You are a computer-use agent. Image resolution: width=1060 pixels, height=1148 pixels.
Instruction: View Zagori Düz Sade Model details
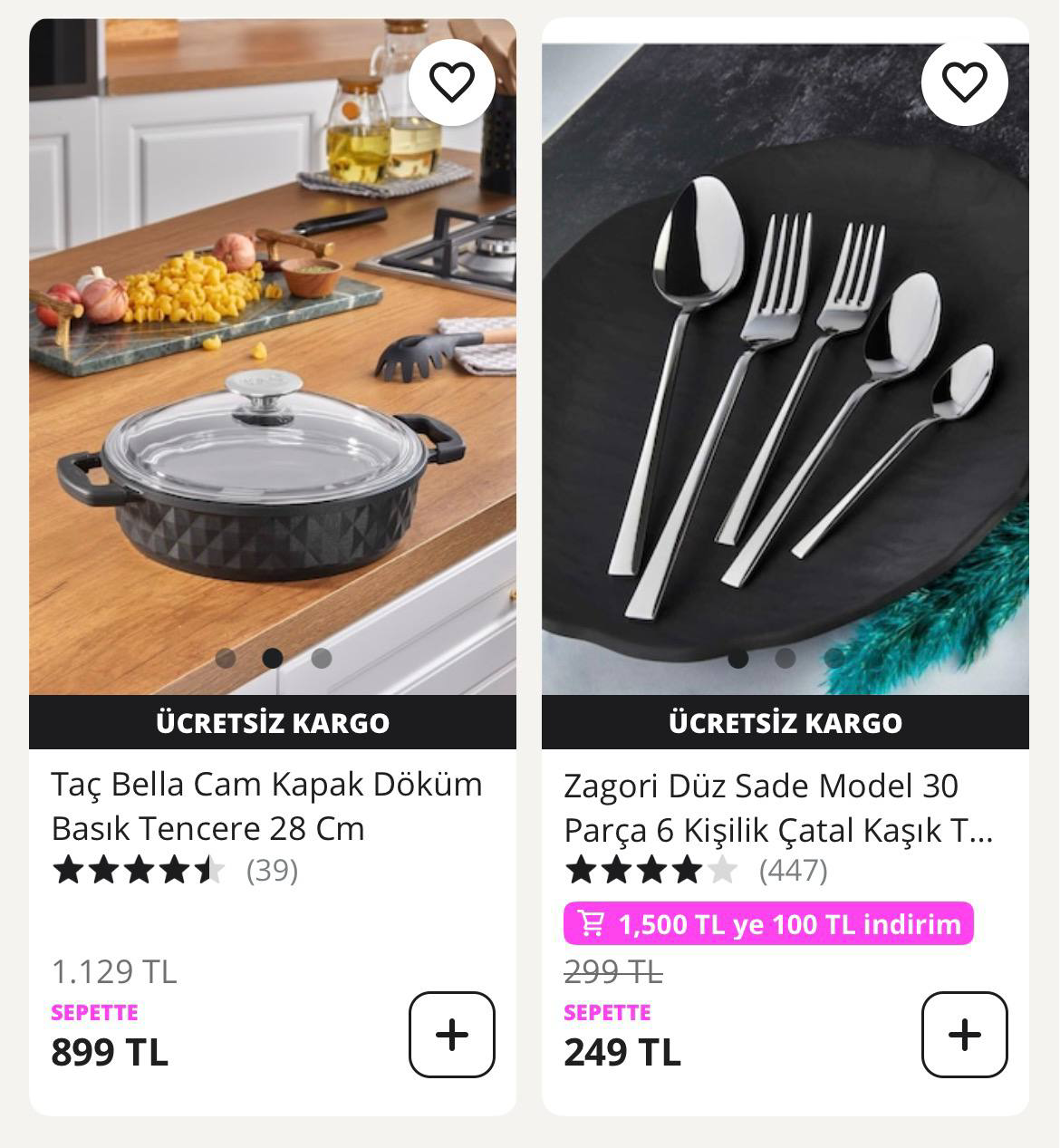777,807
